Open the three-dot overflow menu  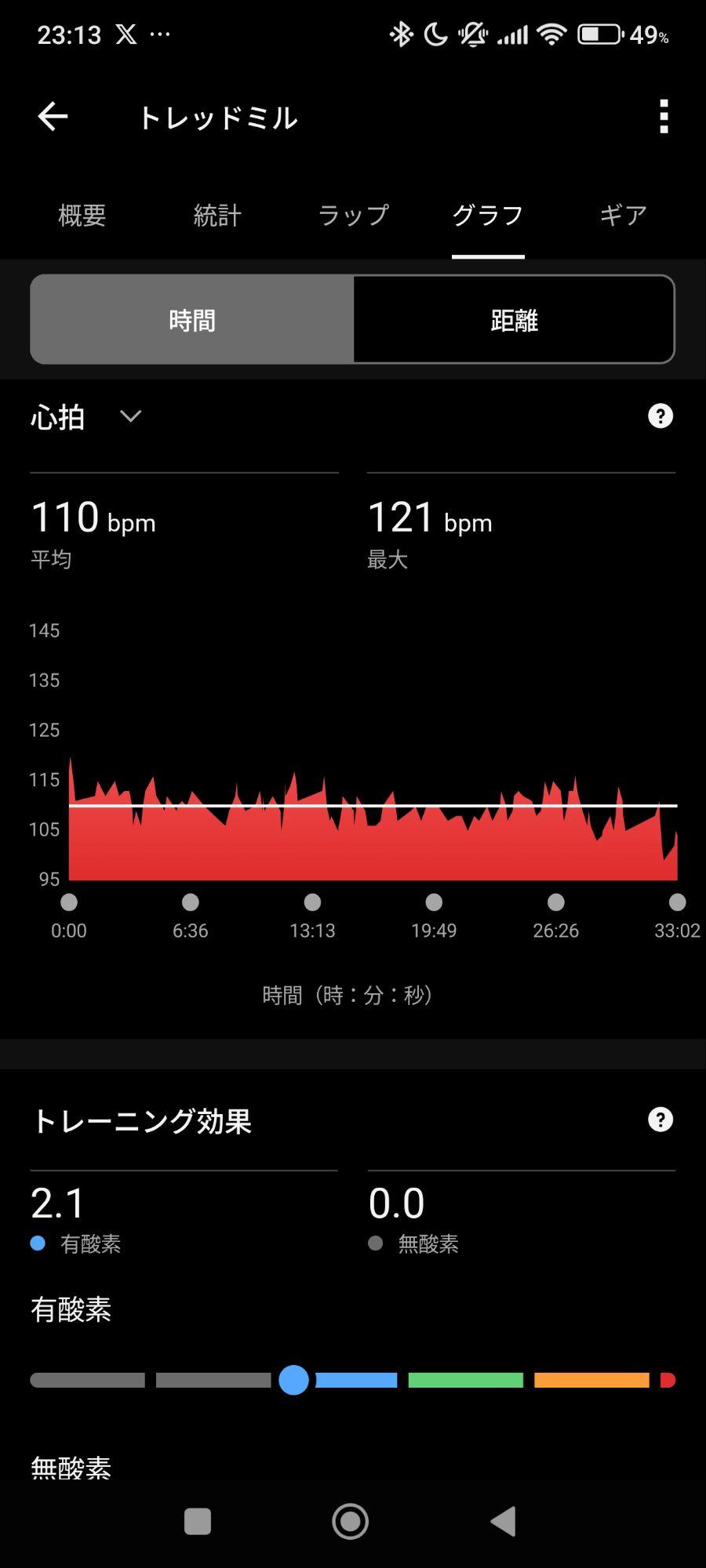tap(664, 117)
